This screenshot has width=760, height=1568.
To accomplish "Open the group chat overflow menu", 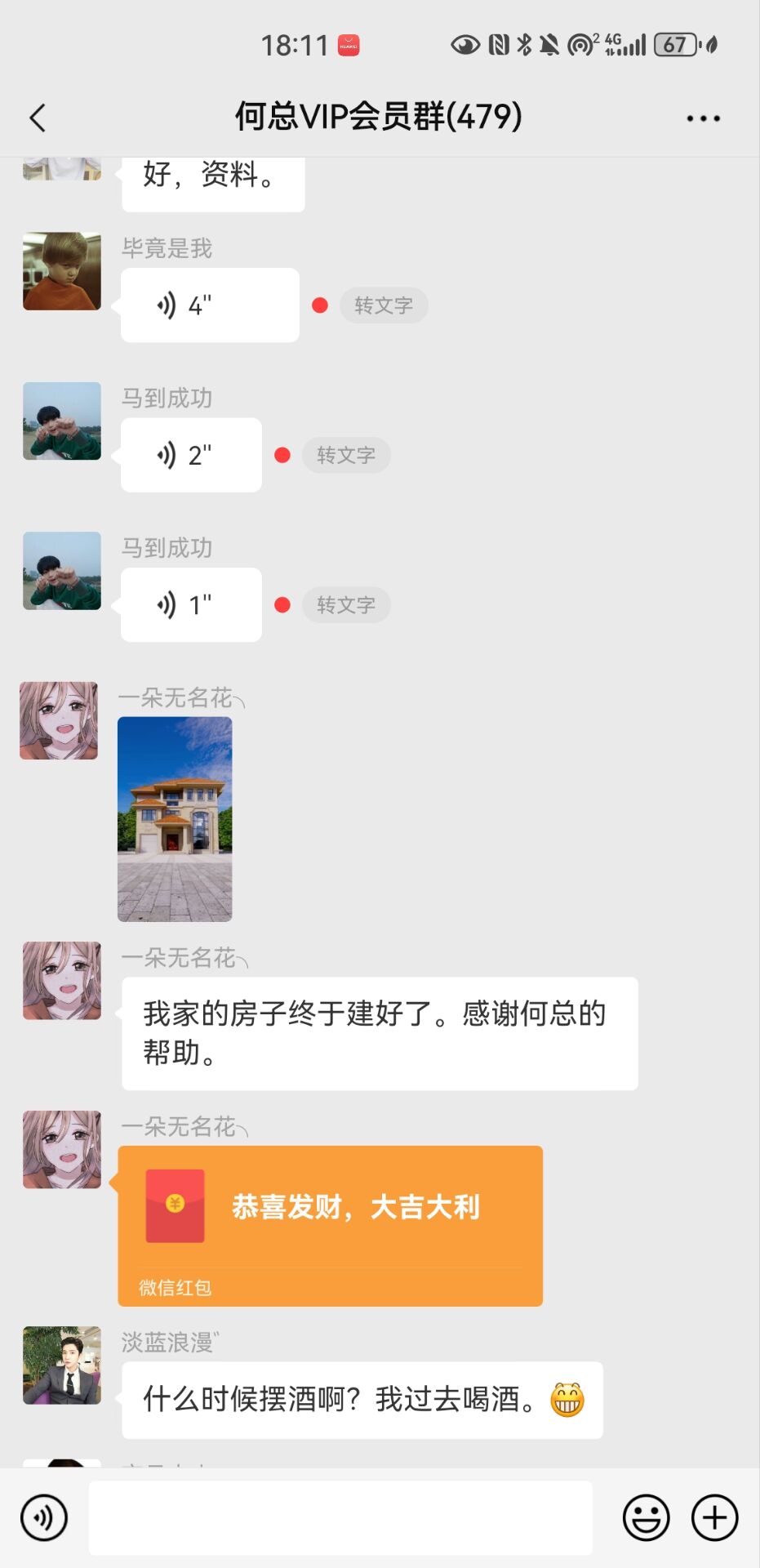I will (x=703, y=118).
